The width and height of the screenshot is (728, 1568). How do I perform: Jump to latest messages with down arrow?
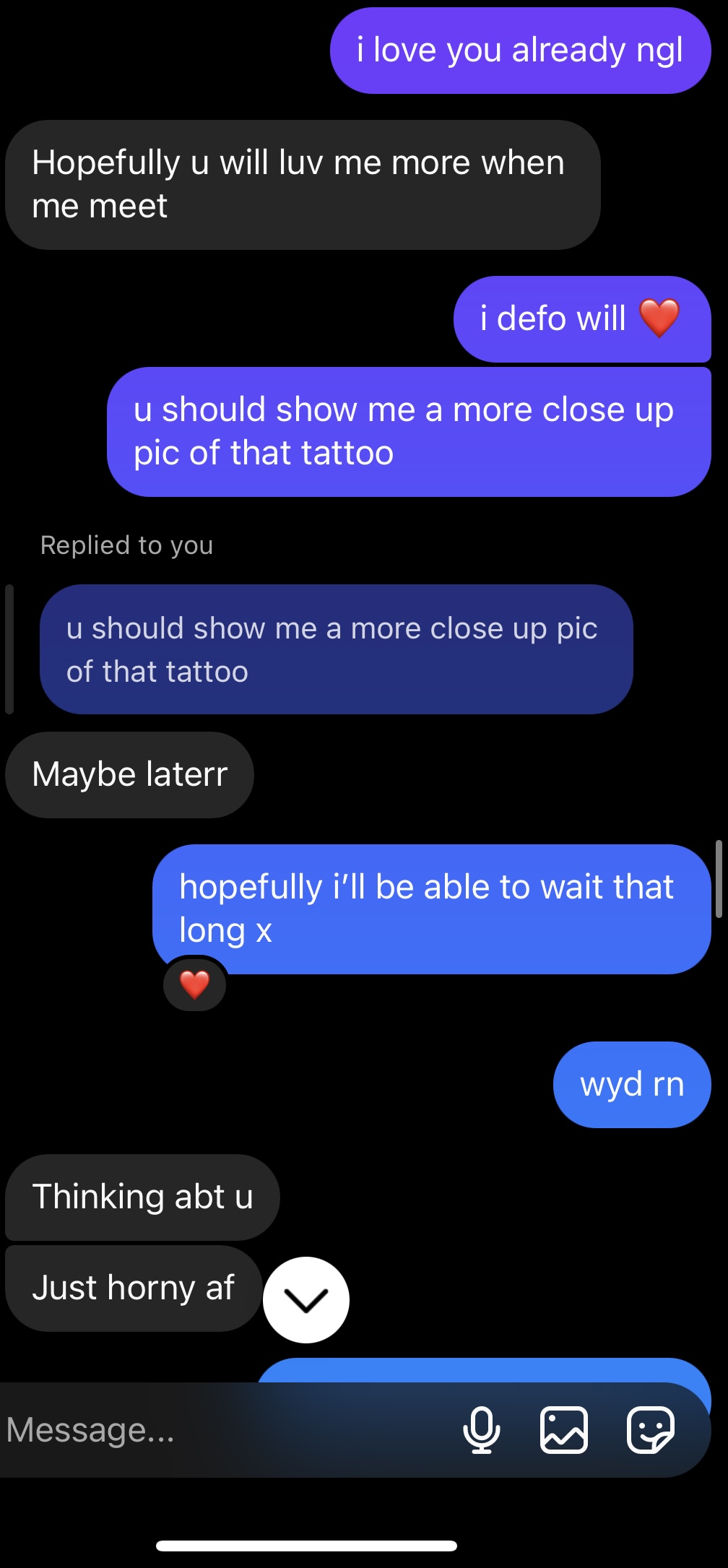coord(306,1300)
